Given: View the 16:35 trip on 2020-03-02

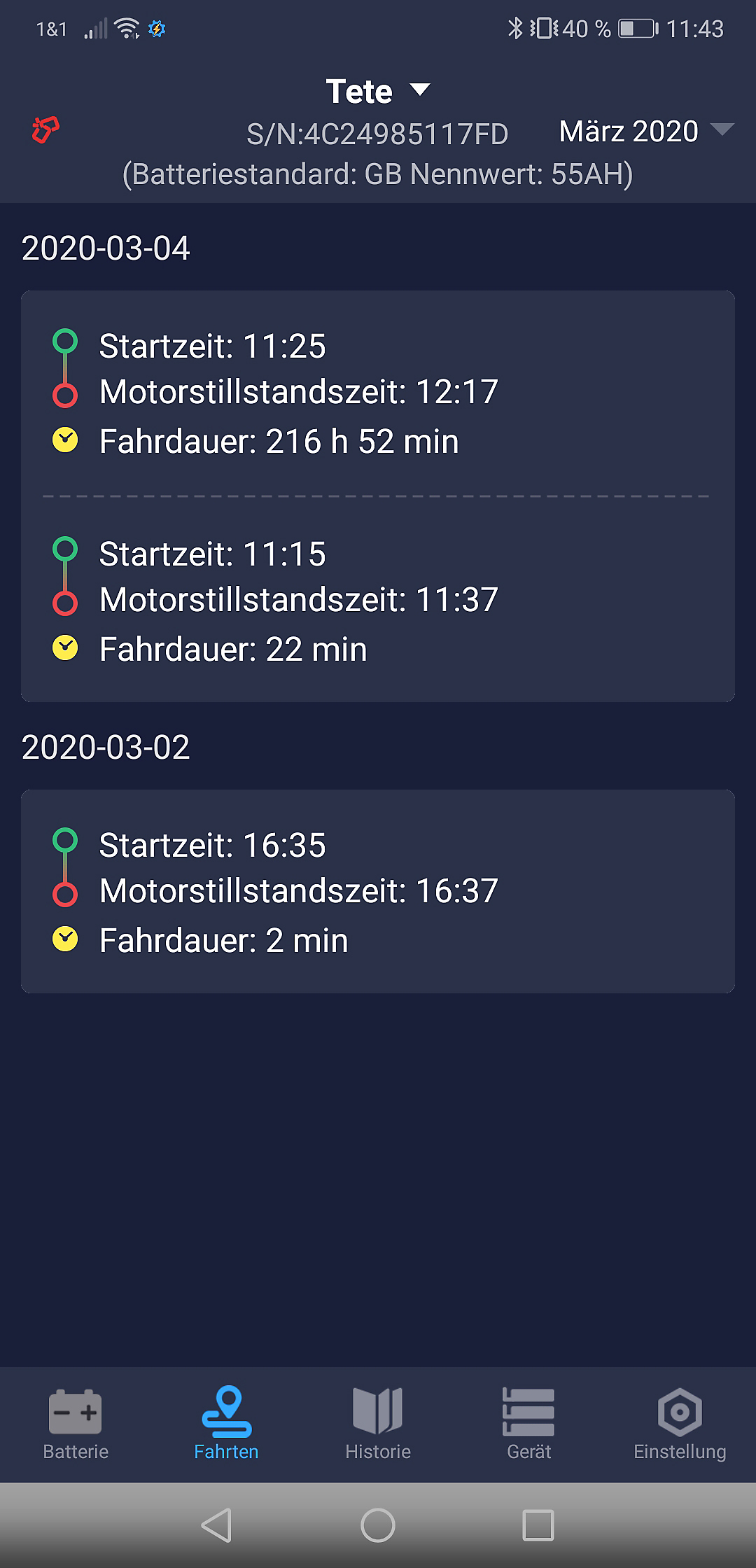Looking at the screenshot, I should pos(378,891).
